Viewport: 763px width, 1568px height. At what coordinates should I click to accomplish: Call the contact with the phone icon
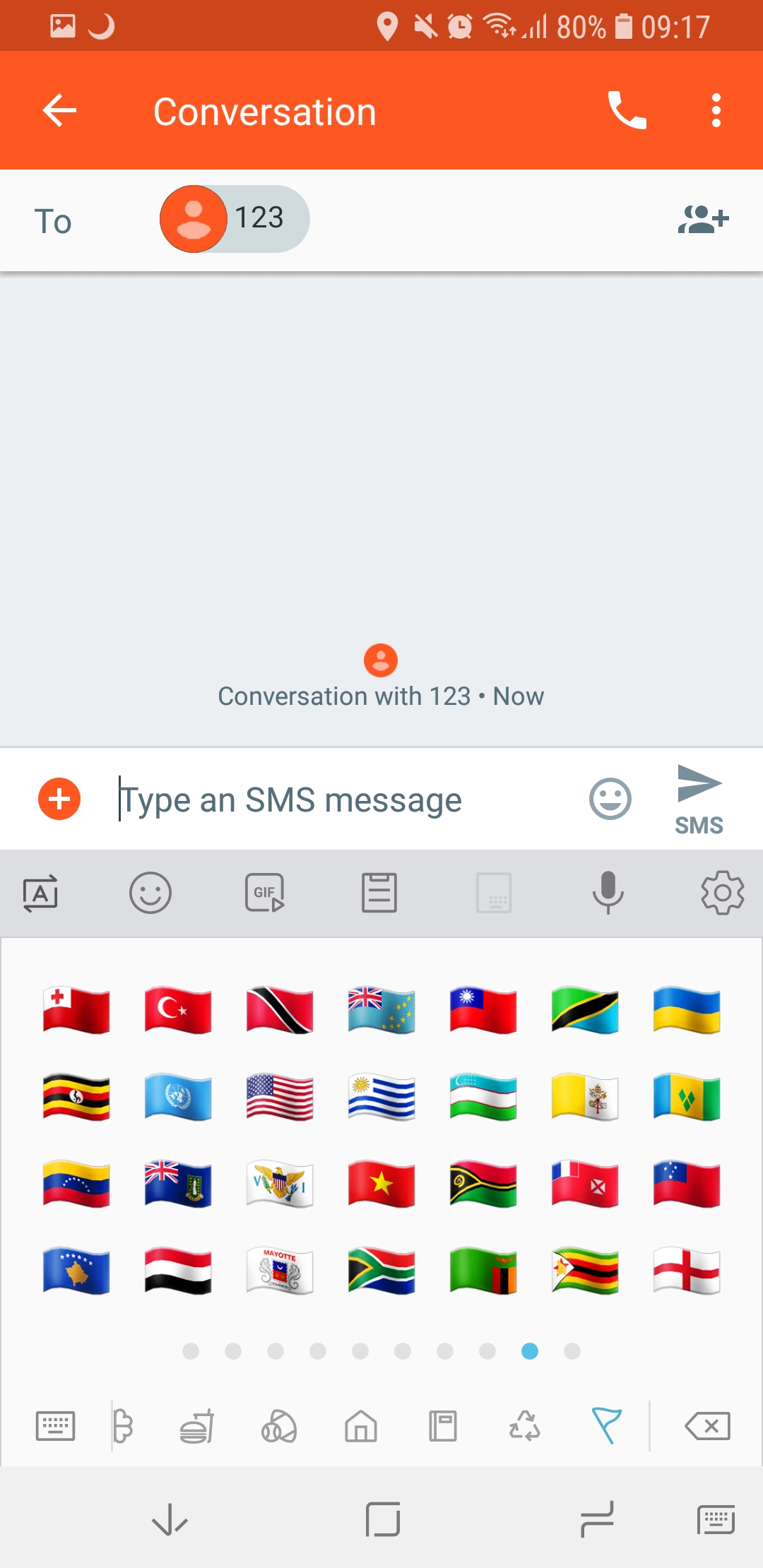pos(627,111)
